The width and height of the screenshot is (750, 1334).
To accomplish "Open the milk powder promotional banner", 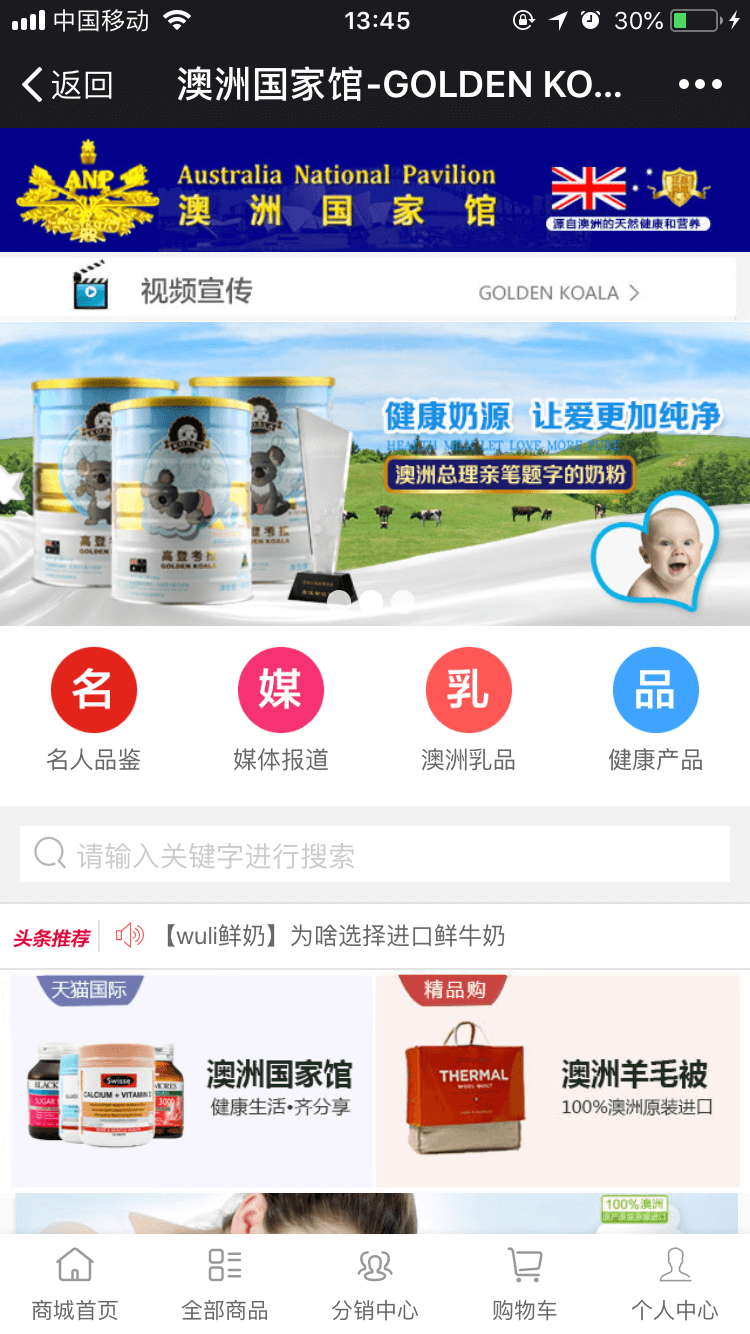I will (375, 473).
